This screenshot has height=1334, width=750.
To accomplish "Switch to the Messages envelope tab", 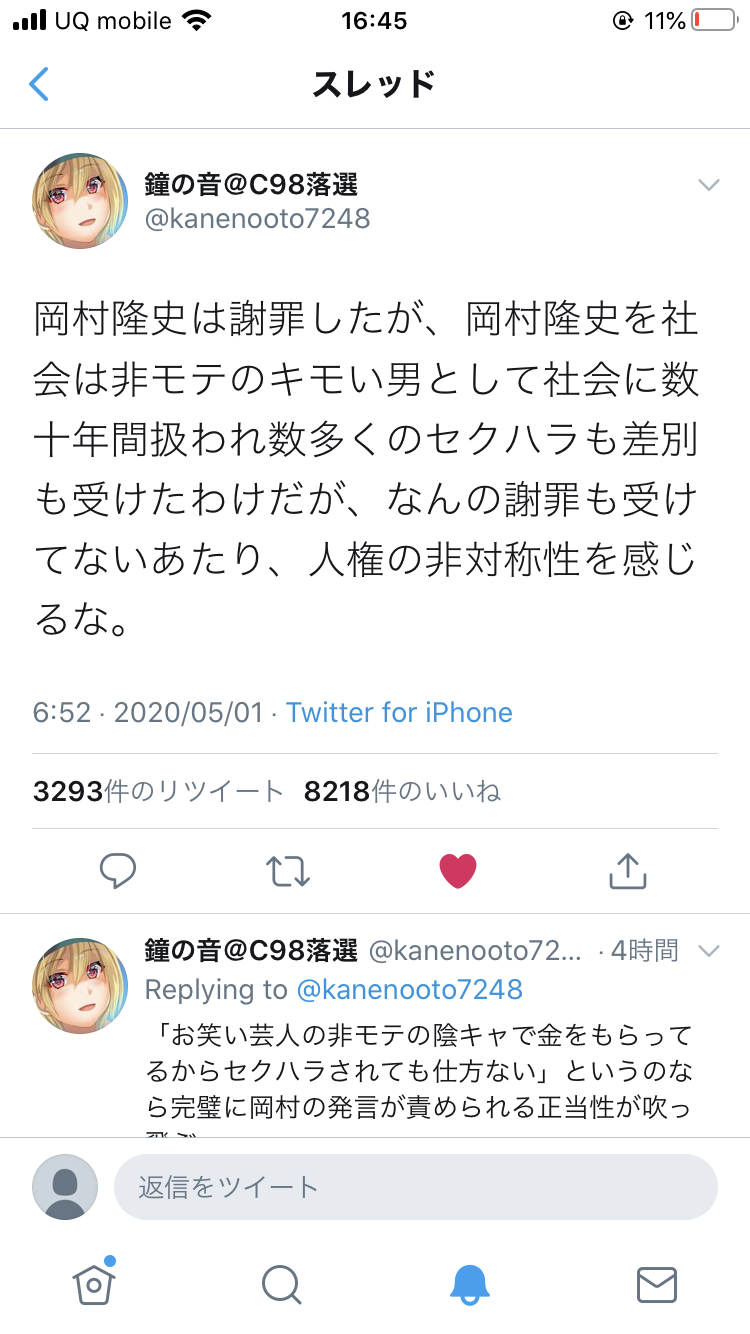I will click(x=656, y=1284).
